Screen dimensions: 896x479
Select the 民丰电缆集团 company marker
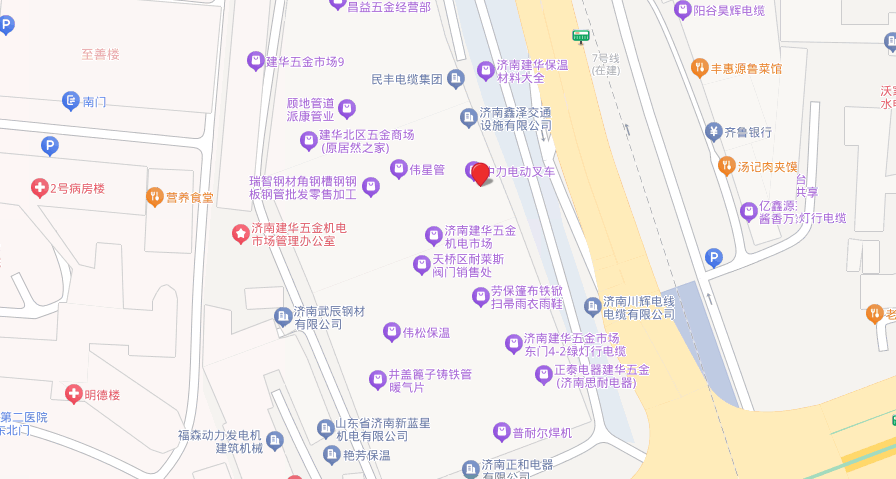456,79
